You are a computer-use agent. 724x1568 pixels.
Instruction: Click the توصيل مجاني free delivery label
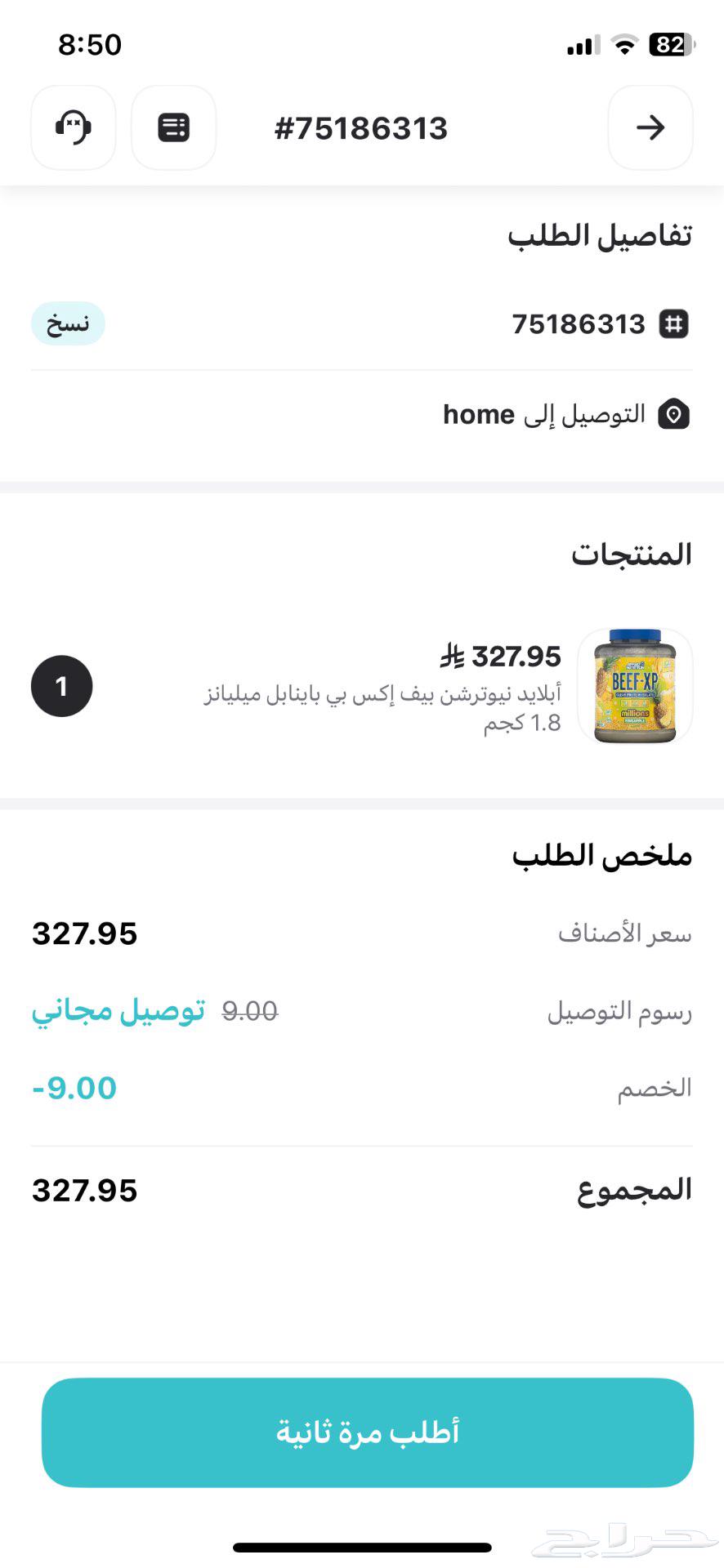[118, 1011]
